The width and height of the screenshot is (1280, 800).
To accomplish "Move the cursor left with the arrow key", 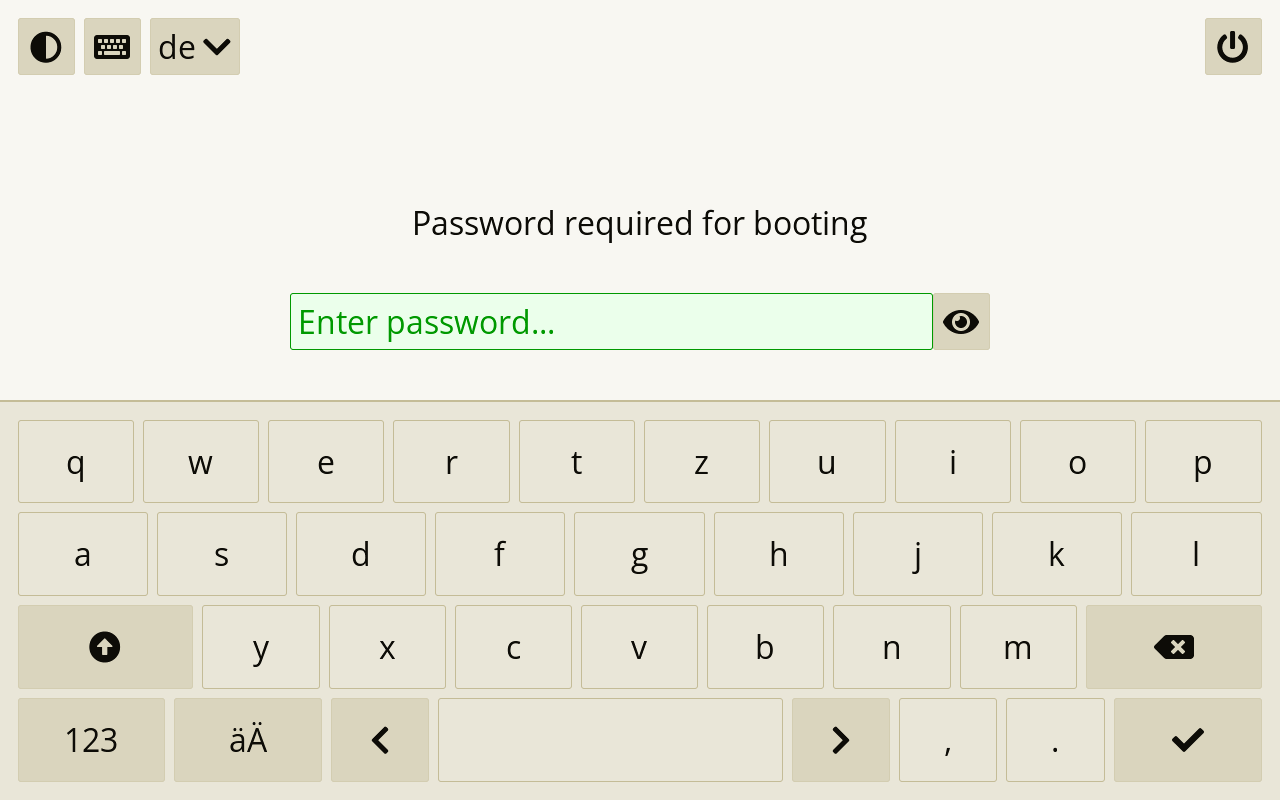I will (380, 740).
